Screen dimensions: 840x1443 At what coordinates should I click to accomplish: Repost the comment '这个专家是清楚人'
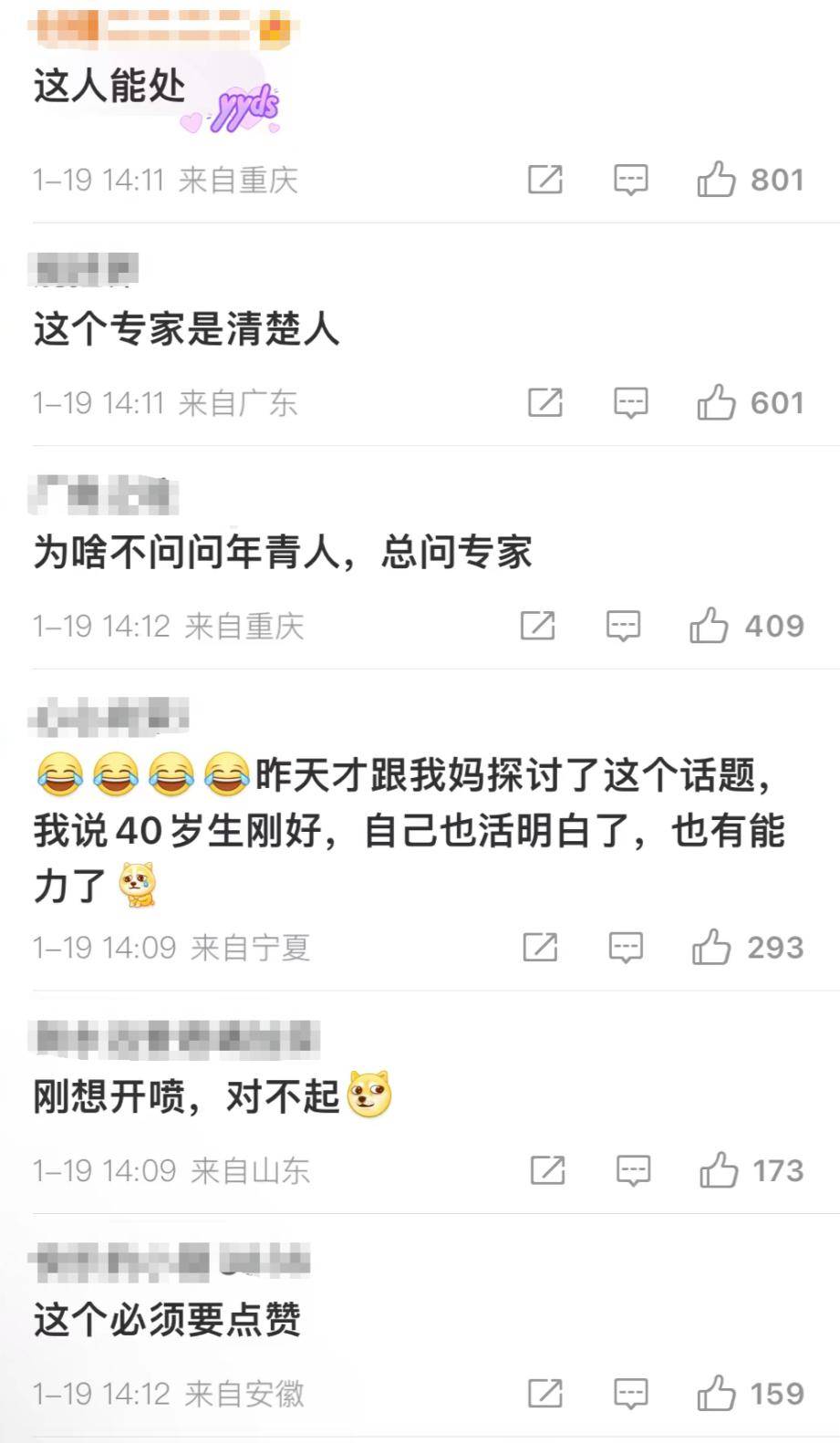coord(545,402)
